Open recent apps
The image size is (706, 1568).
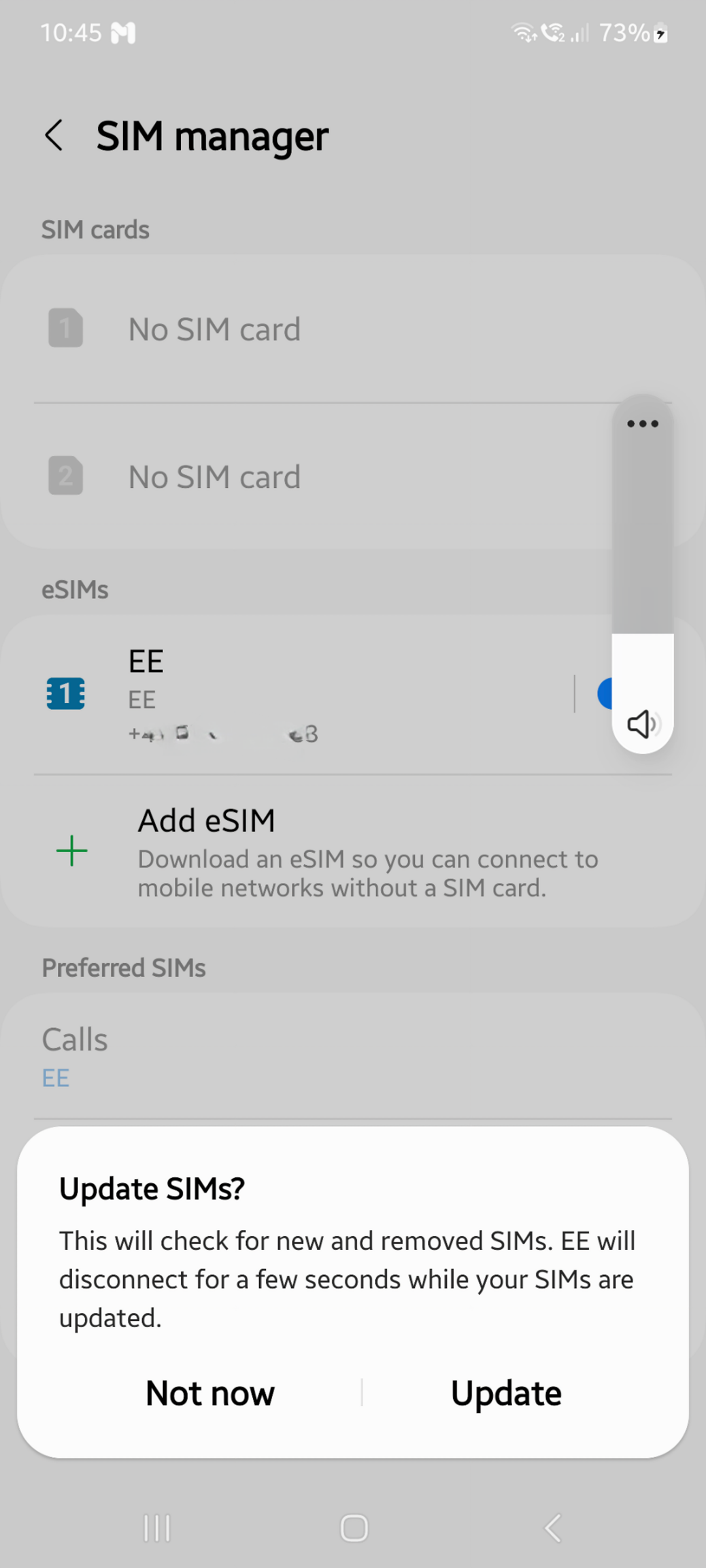[157, 1528]
